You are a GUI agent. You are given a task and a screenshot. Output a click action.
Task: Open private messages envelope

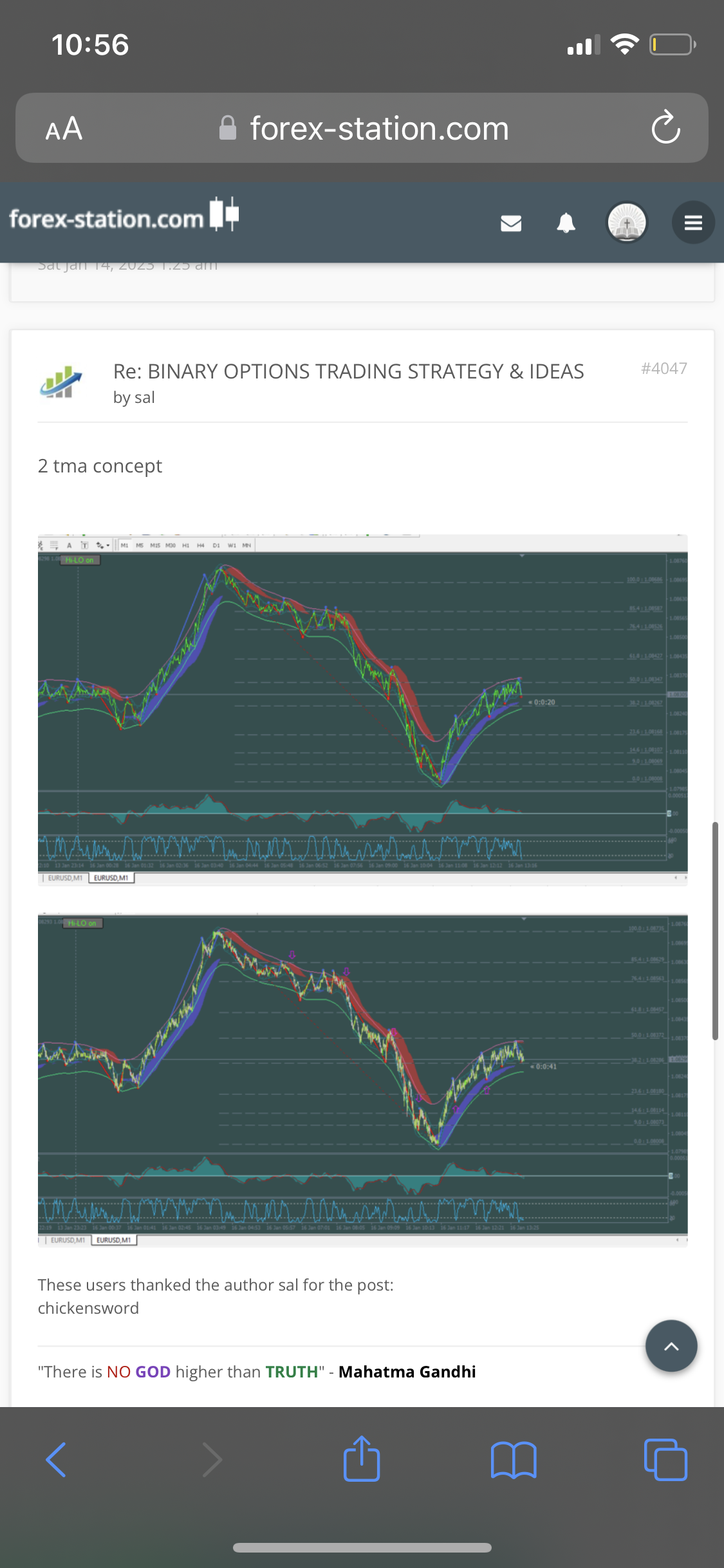511,223
